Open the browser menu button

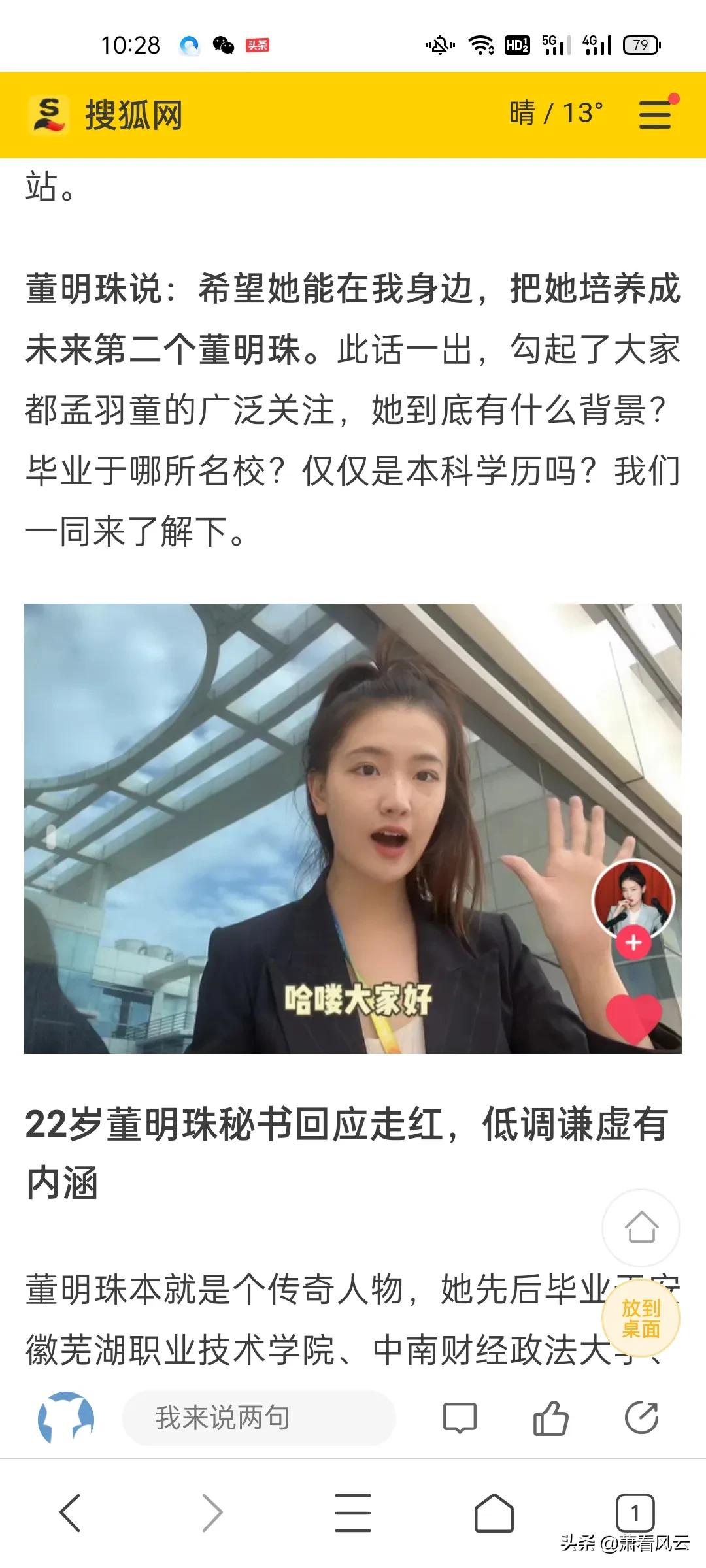point(353,1512)
